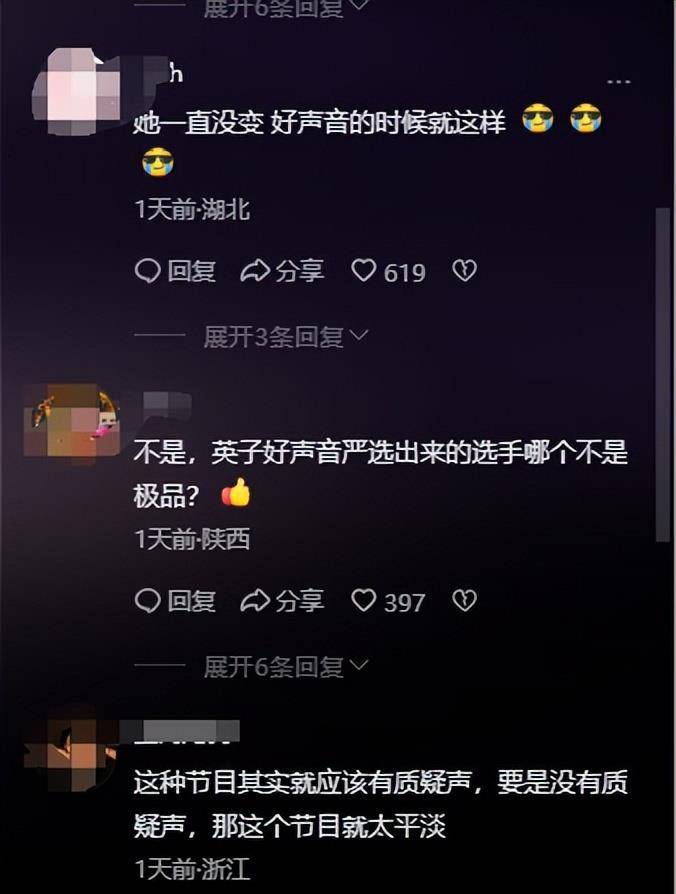
Task: Reply to the 陕西 comment about 英子
Action: [x=175, y=601]
